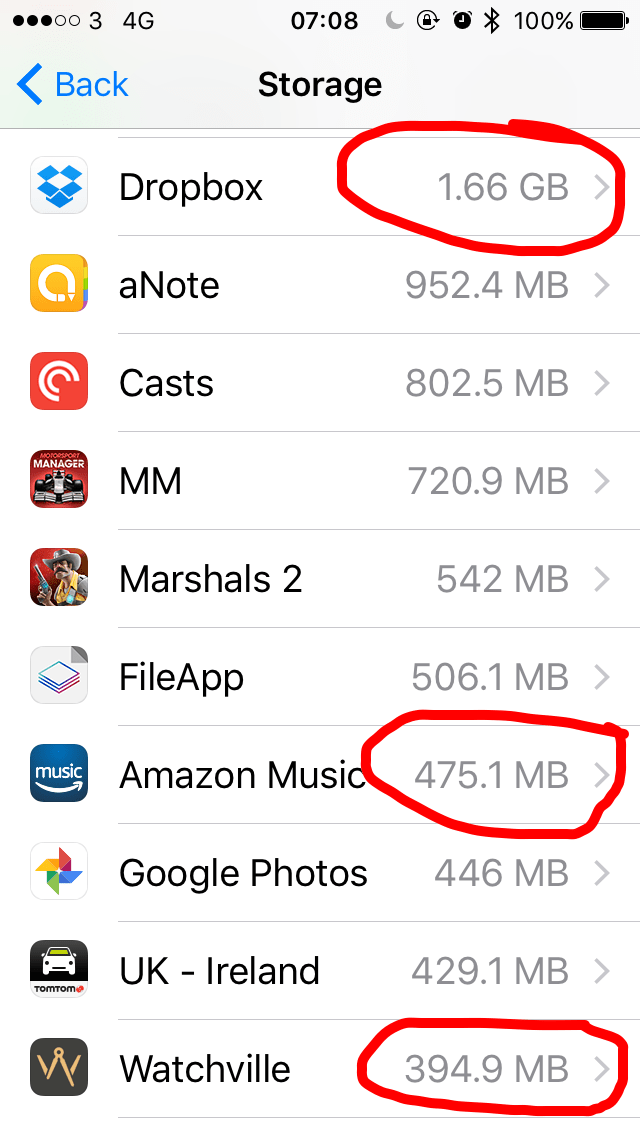Go back from the Storage screen
This screenshot has width=640, height=1136.
[x=72, y=85]
